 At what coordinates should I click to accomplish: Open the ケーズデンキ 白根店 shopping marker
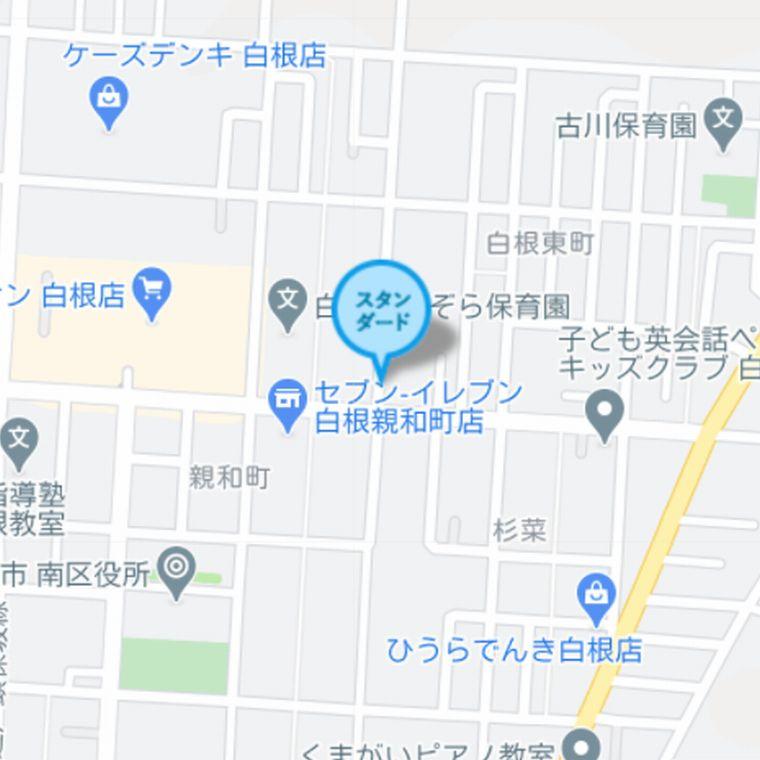(x=107, y=101)
